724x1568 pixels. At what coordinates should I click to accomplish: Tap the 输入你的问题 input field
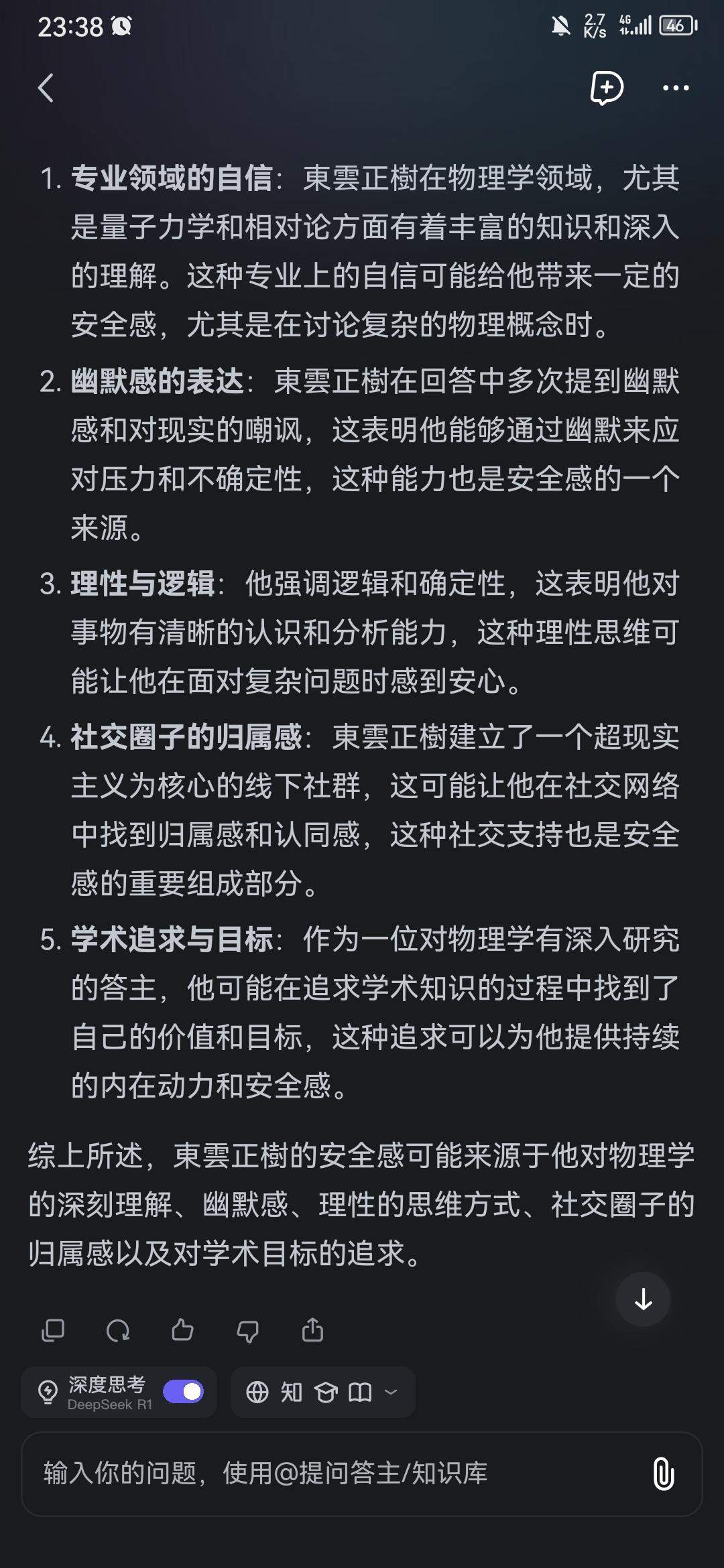[x=335, y=1473]
